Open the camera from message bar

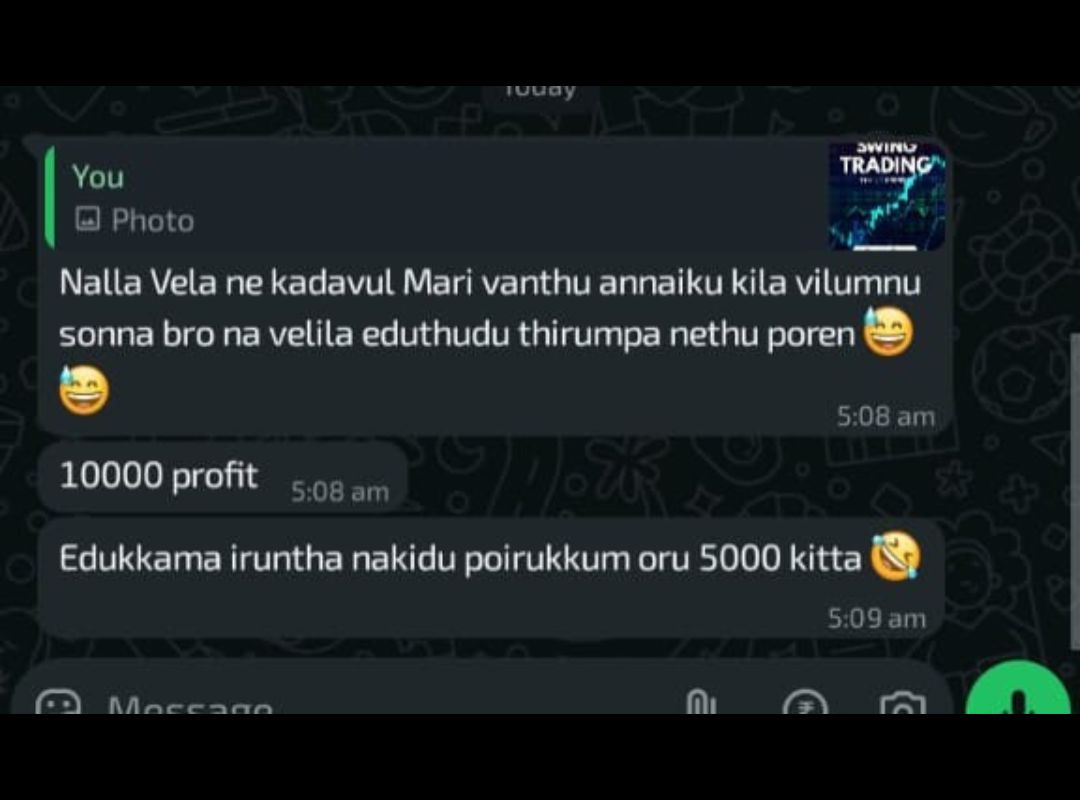coord(902,703)
